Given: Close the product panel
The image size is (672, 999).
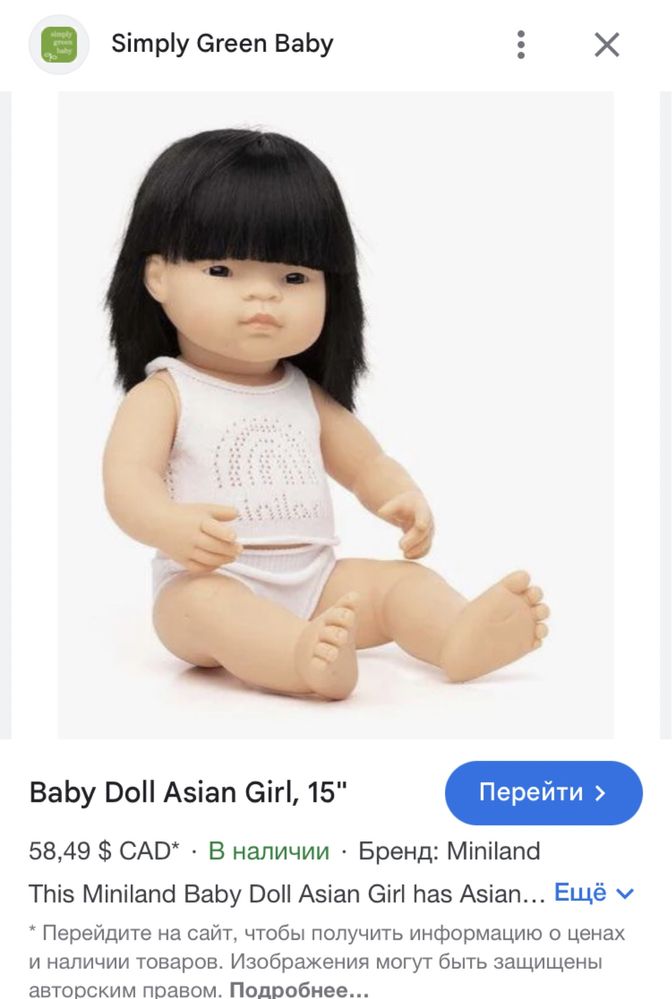Looking at the screenshot, I should click(607, 44).
